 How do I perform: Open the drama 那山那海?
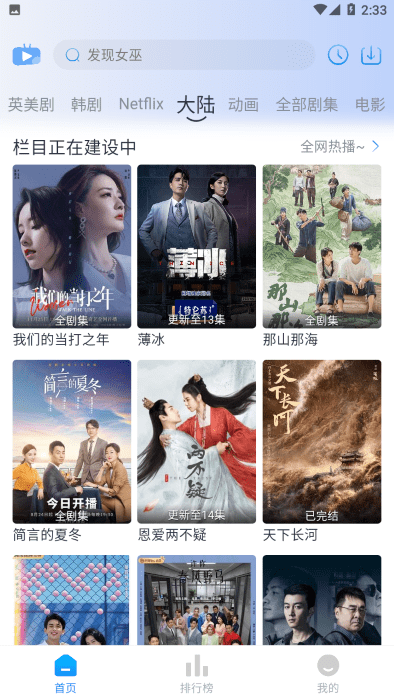tap(322, 256)
